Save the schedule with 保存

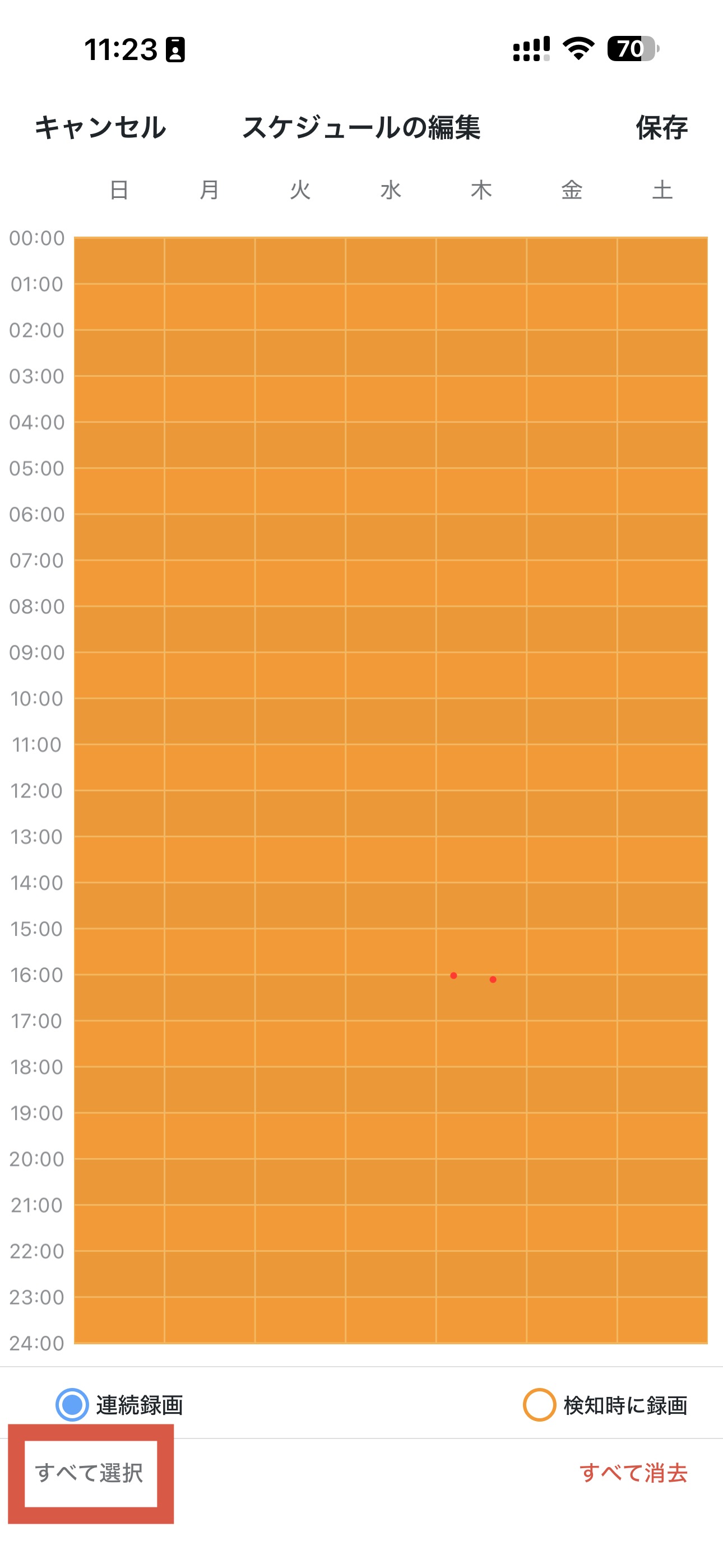pos(661,128)
